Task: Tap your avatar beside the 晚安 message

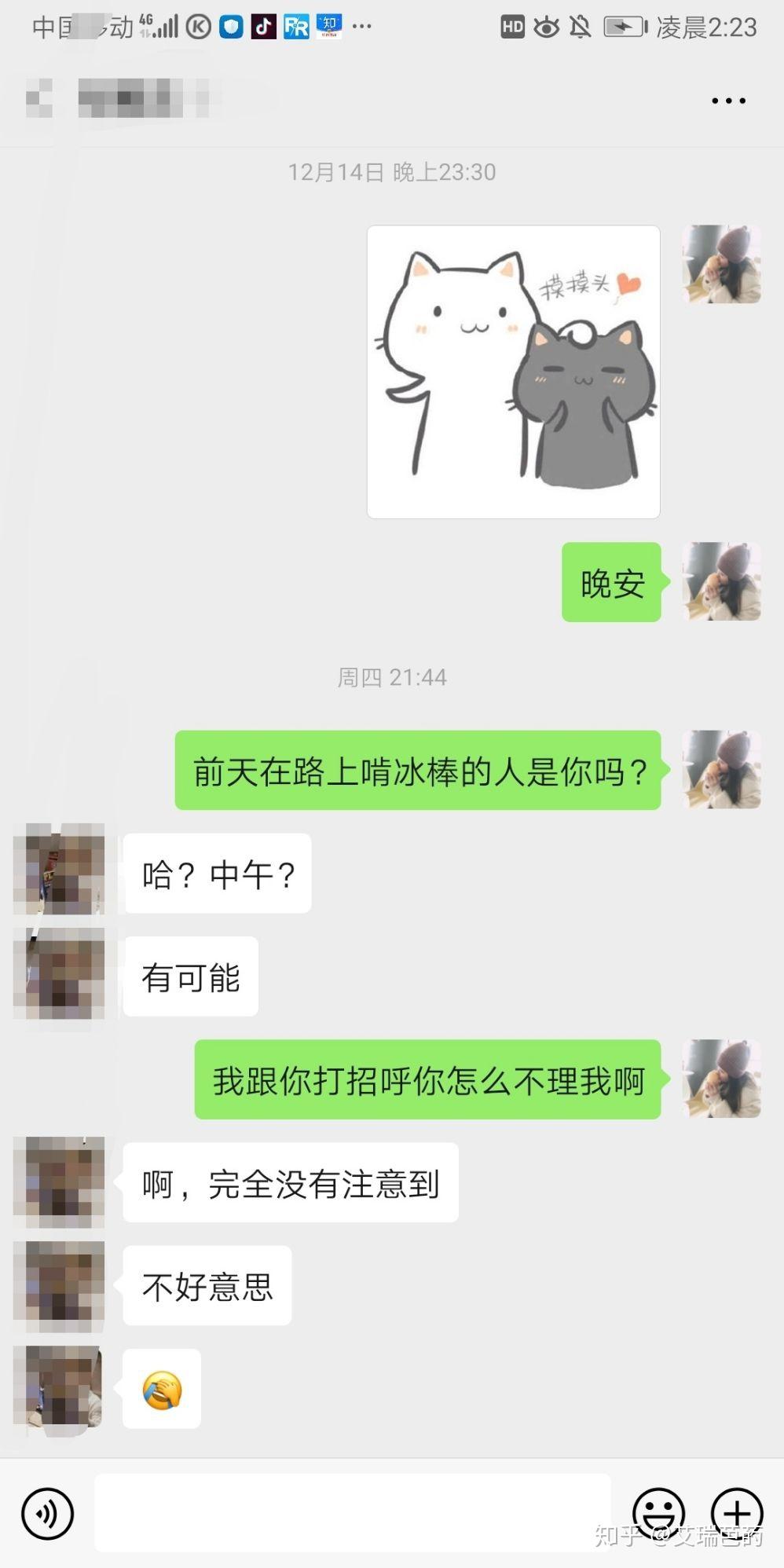Action: coord(722,581)
